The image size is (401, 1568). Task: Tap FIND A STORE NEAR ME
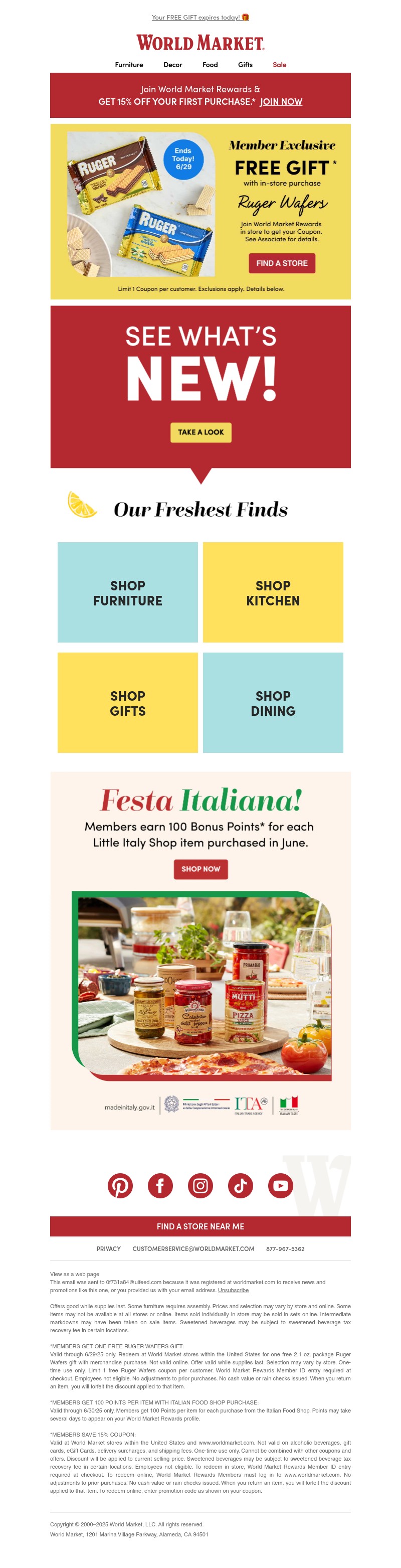[200, 1226]
